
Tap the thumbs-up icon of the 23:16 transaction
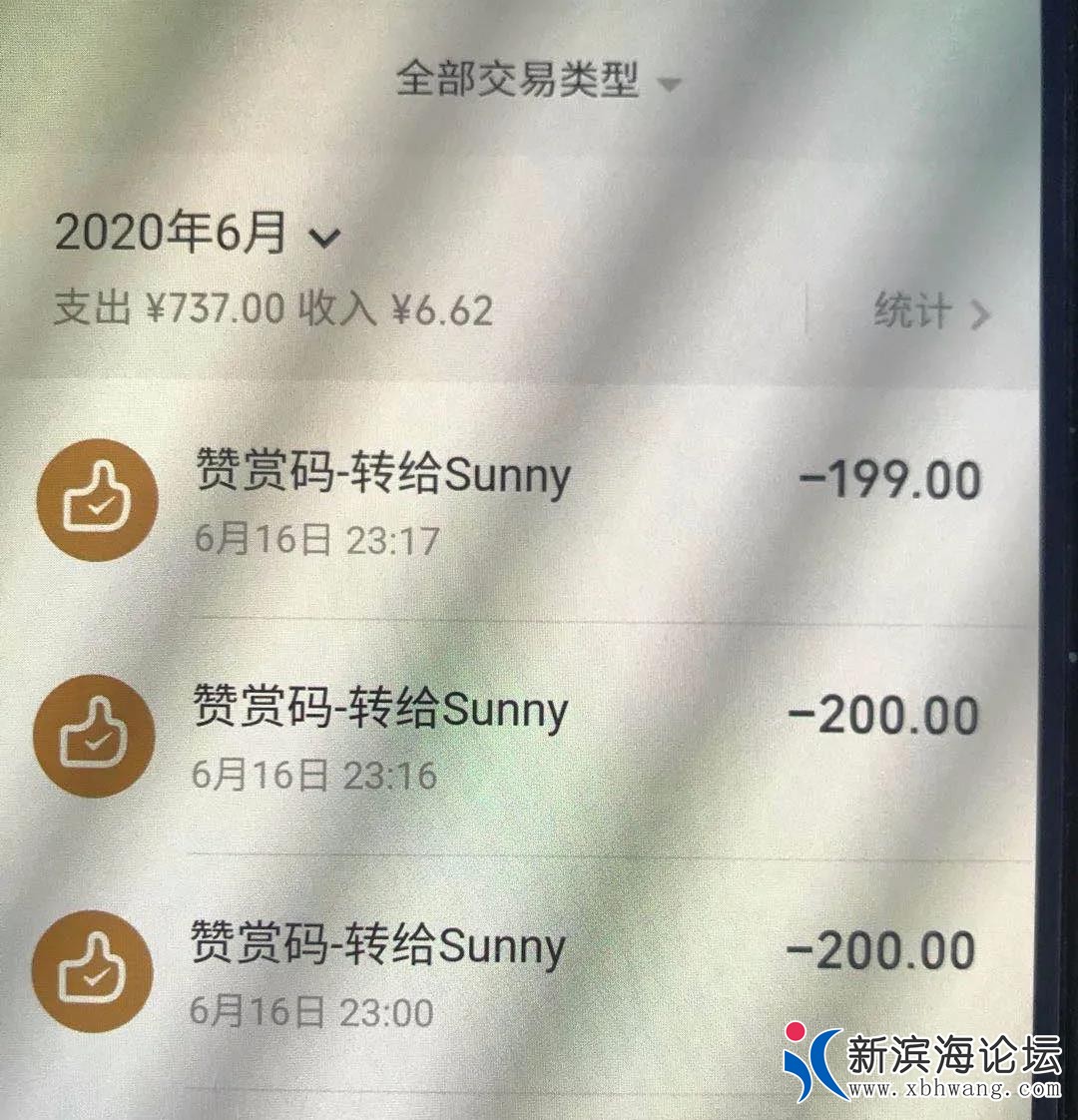click(x=95, y=734)
